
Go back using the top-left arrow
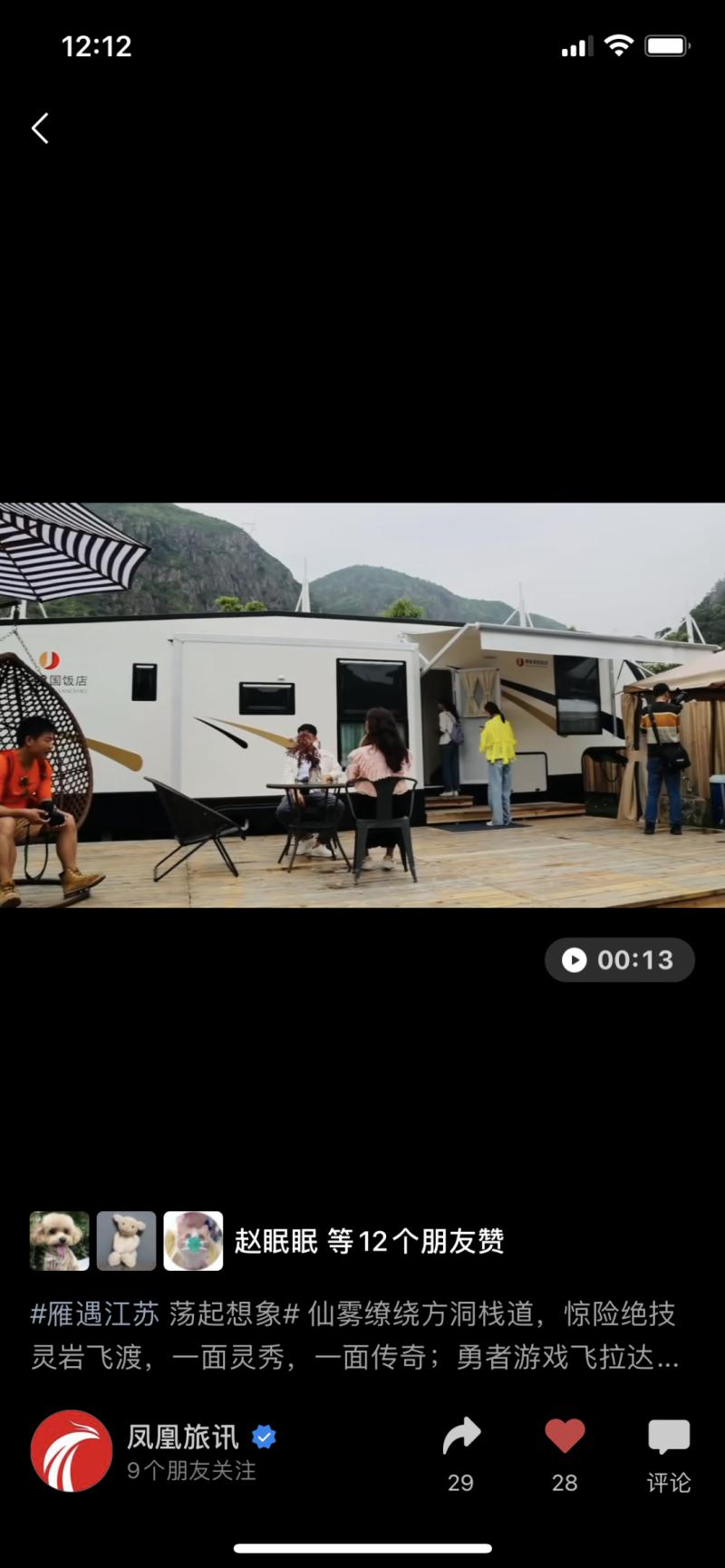click(x=40, y=129)
